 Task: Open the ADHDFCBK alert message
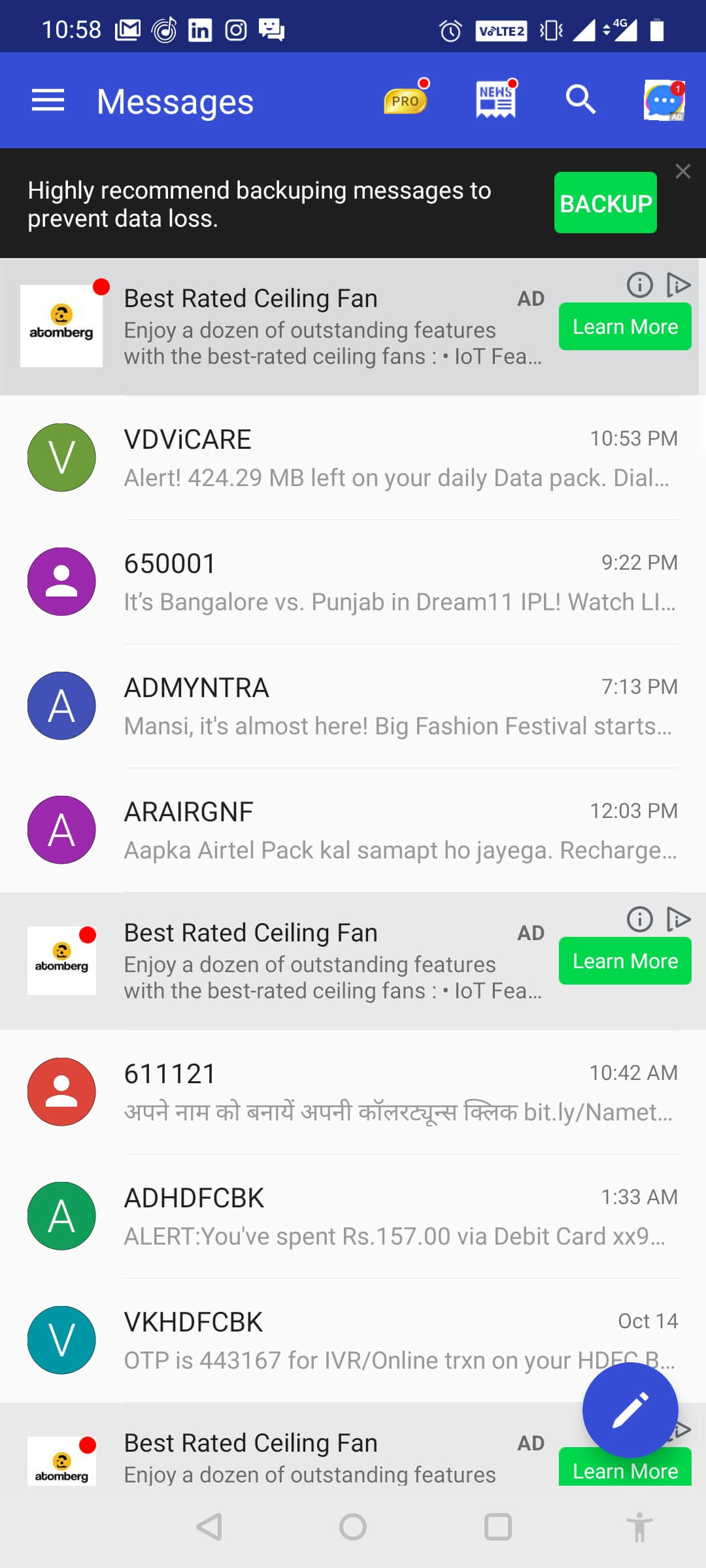click(x=353, y=1215)
